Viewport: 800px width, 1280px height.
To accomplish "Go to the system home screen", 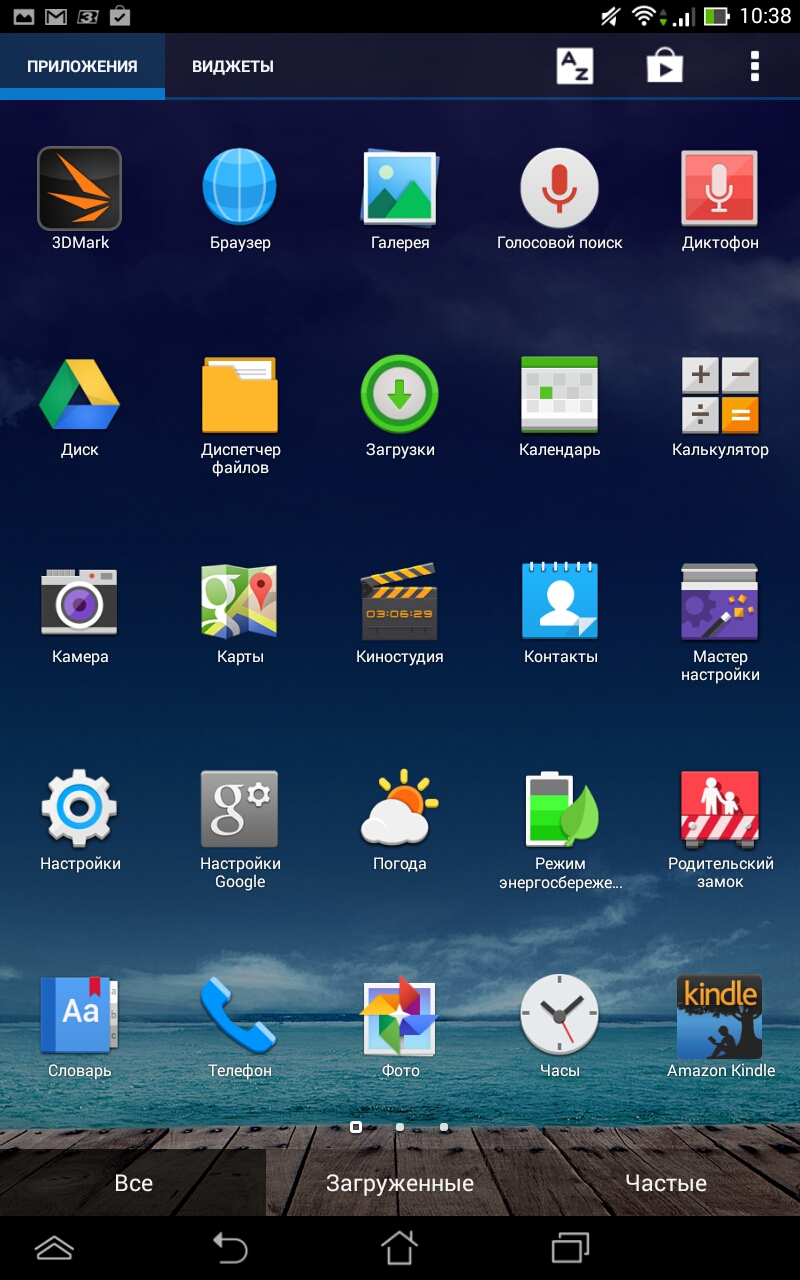I will (x=399, y=1248).
